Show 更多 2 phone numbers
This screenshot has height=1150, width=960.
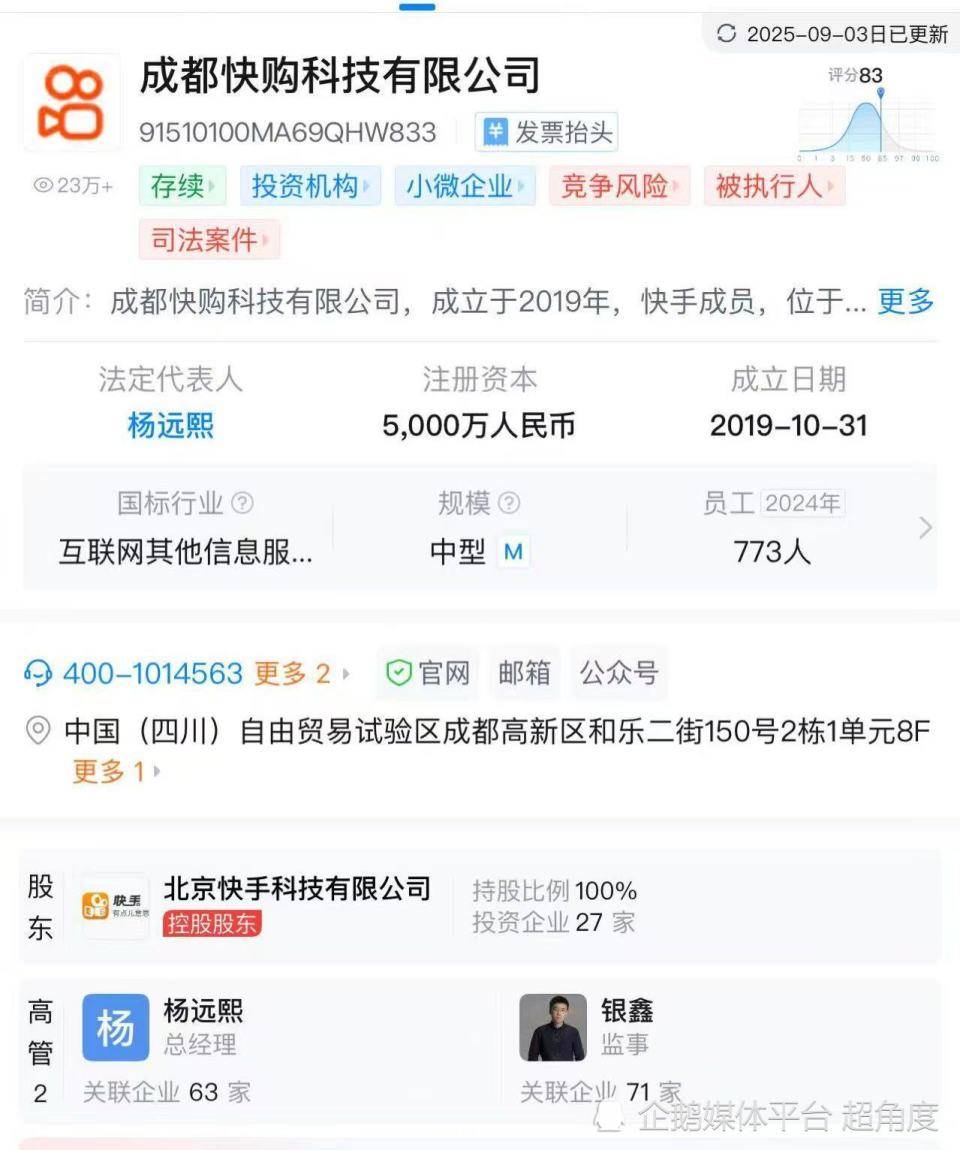coord(300,674)
